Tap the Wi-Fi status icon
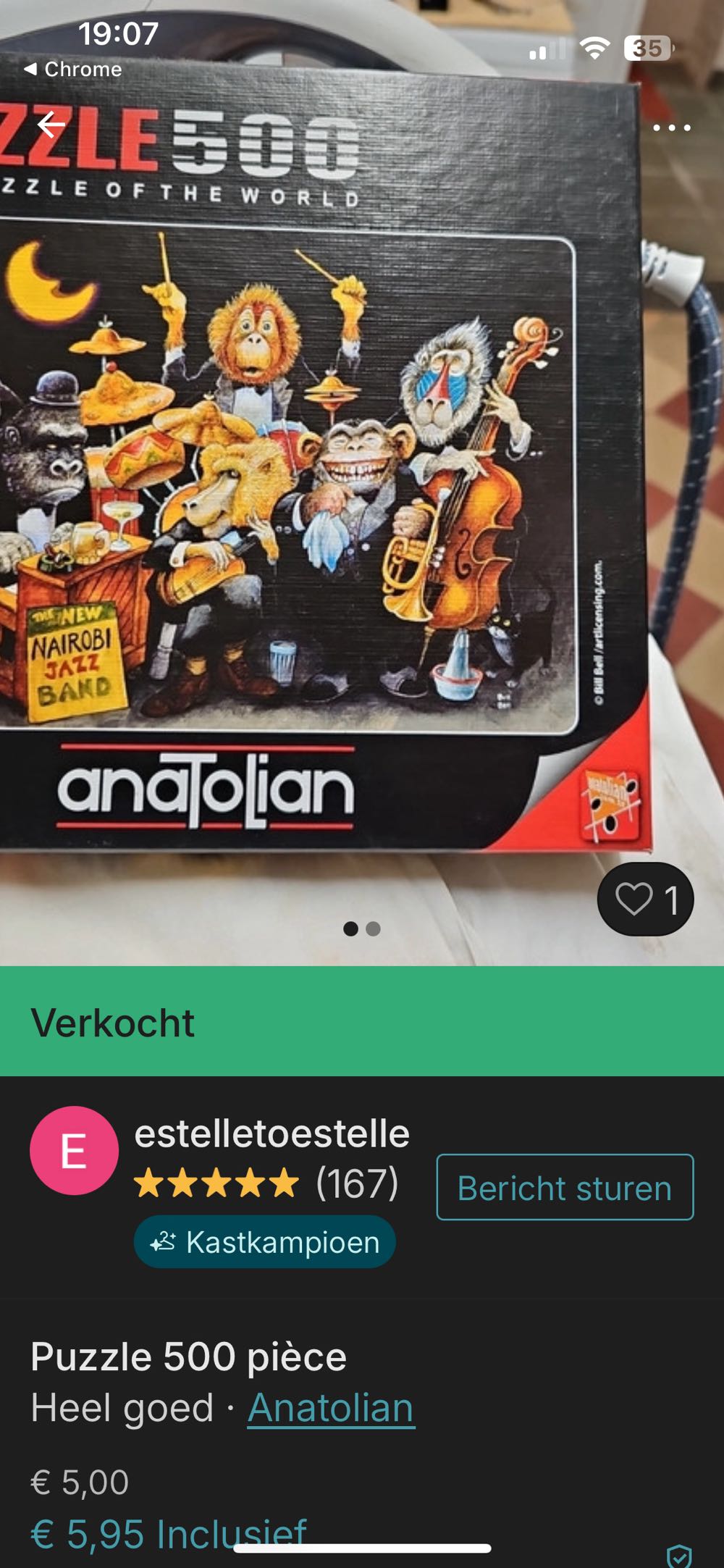724x1568 pixels. [594, 46]
